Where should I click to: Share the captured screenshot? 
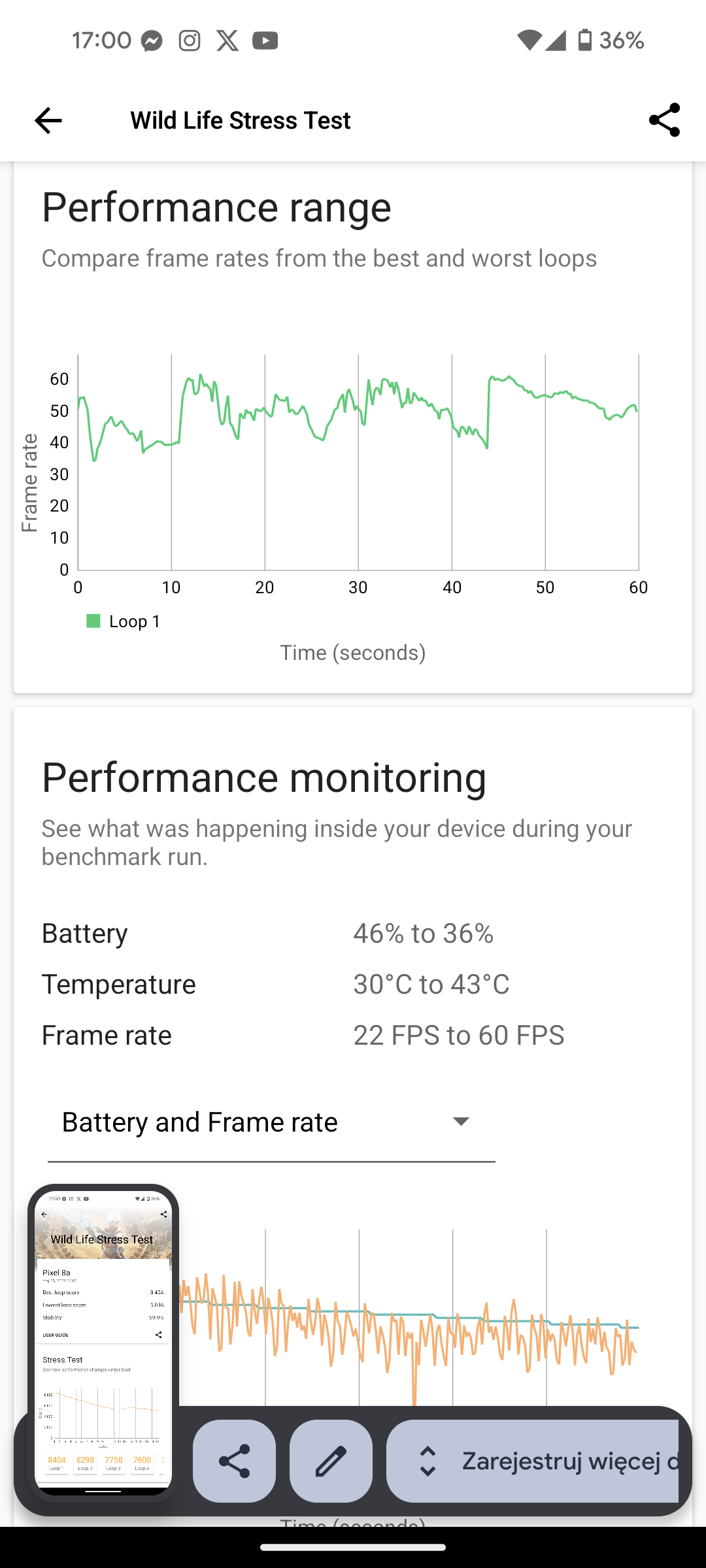tap(234, 1461)
